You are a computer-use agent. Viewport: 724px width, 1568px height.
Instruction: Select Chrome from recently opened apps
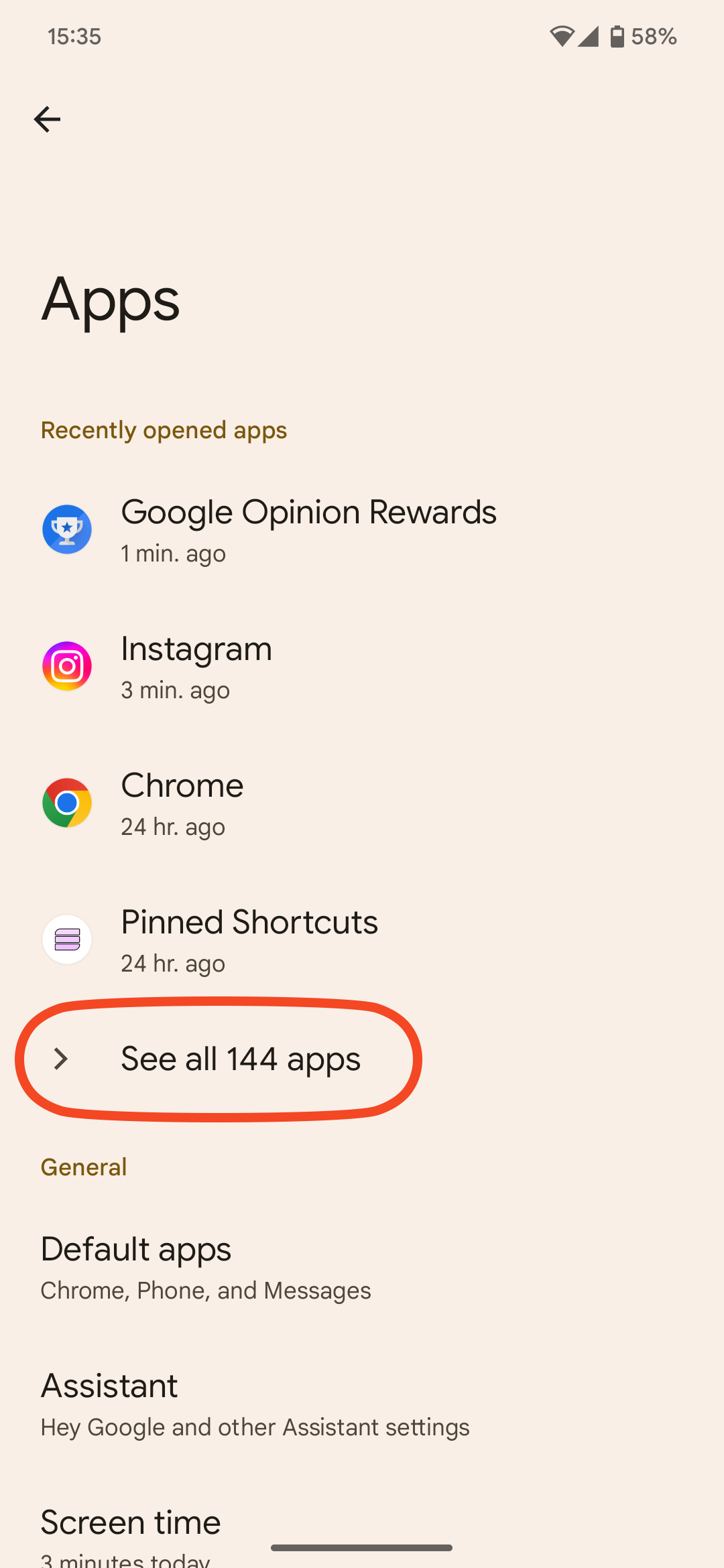click(x=182, y=803)
